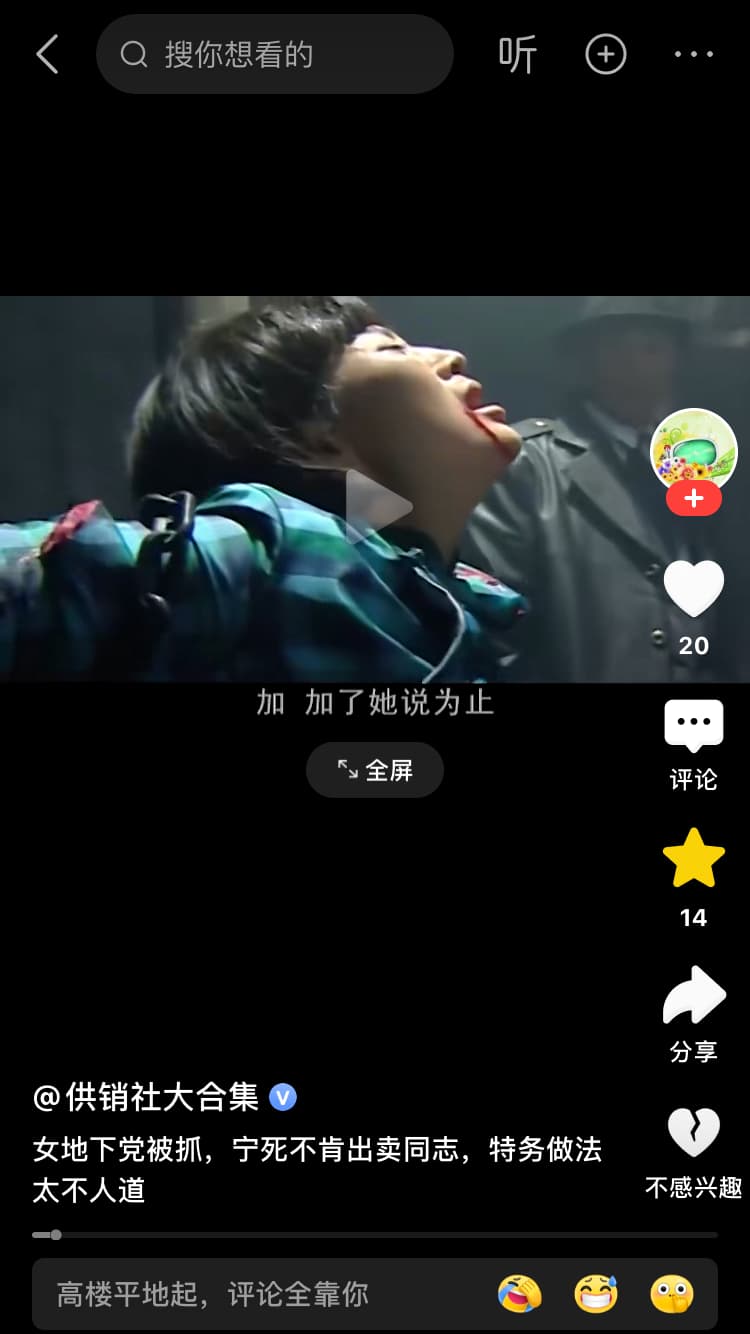
Task: Open the three-dot overflow menu
Action: coord(693,54)
